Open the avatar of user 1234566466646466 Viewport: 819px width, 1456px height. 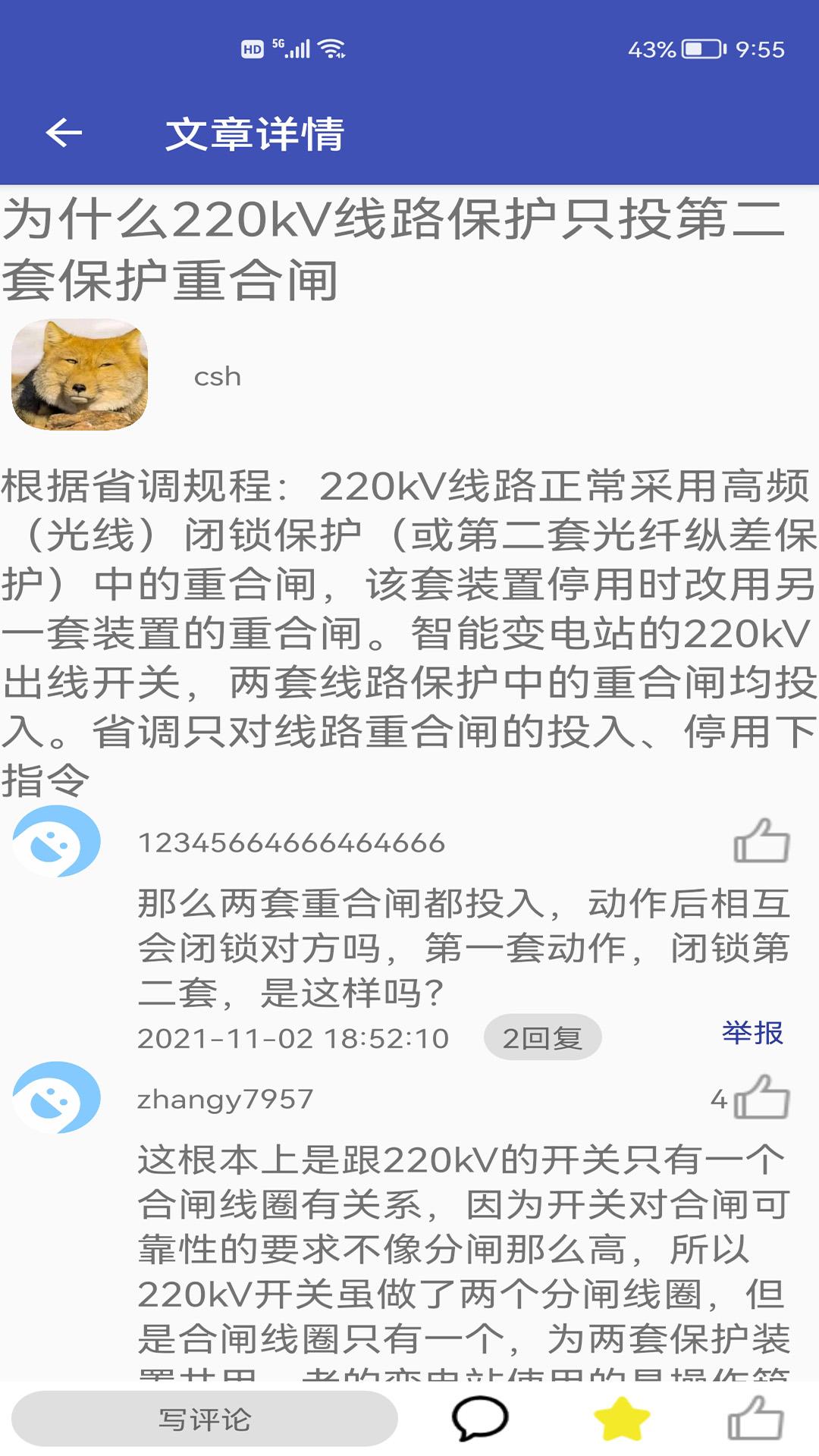tap(56, 841)
